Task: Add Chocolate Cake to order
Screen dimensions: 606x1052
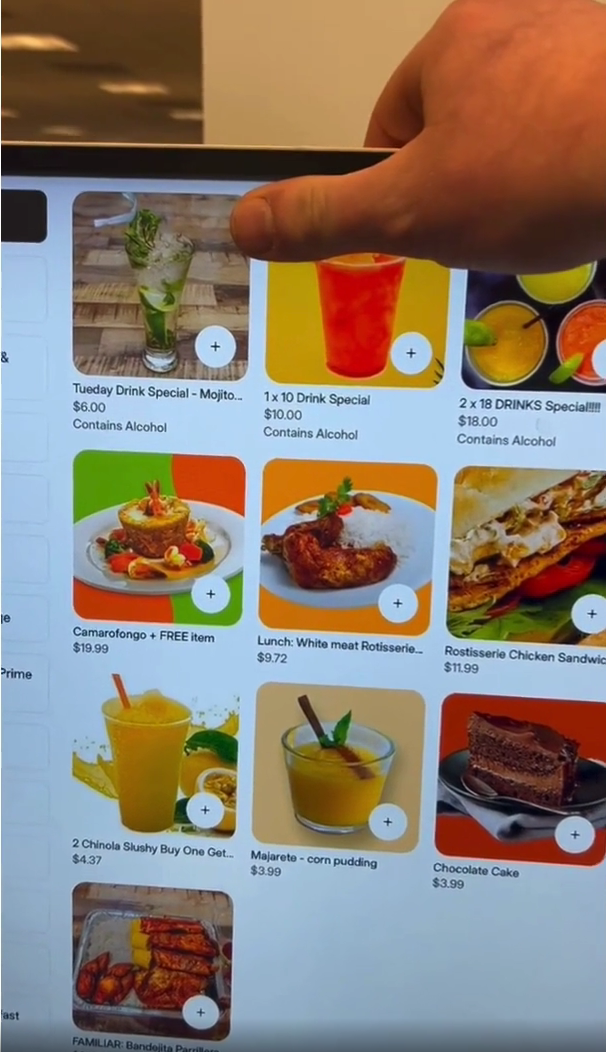Action: pos(574,833)
